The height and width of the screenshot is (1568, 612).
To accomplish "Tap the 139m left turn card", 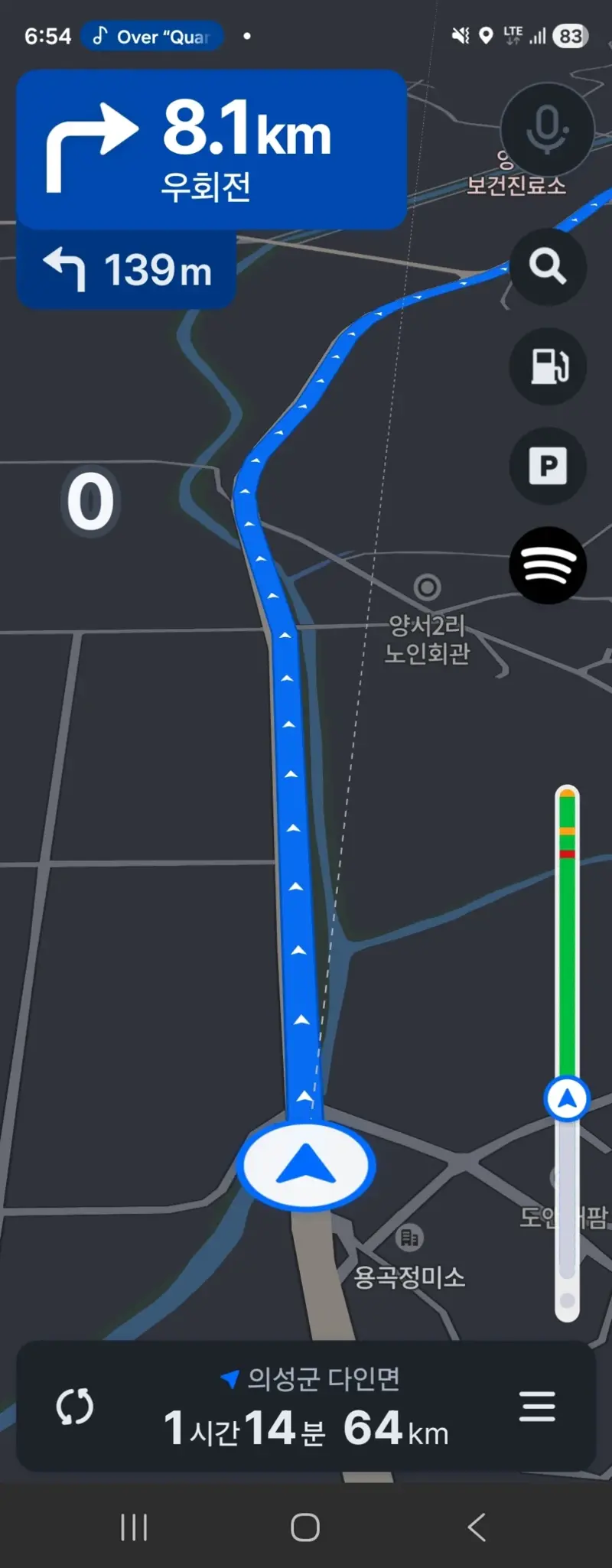I will [x=127, y=269].
